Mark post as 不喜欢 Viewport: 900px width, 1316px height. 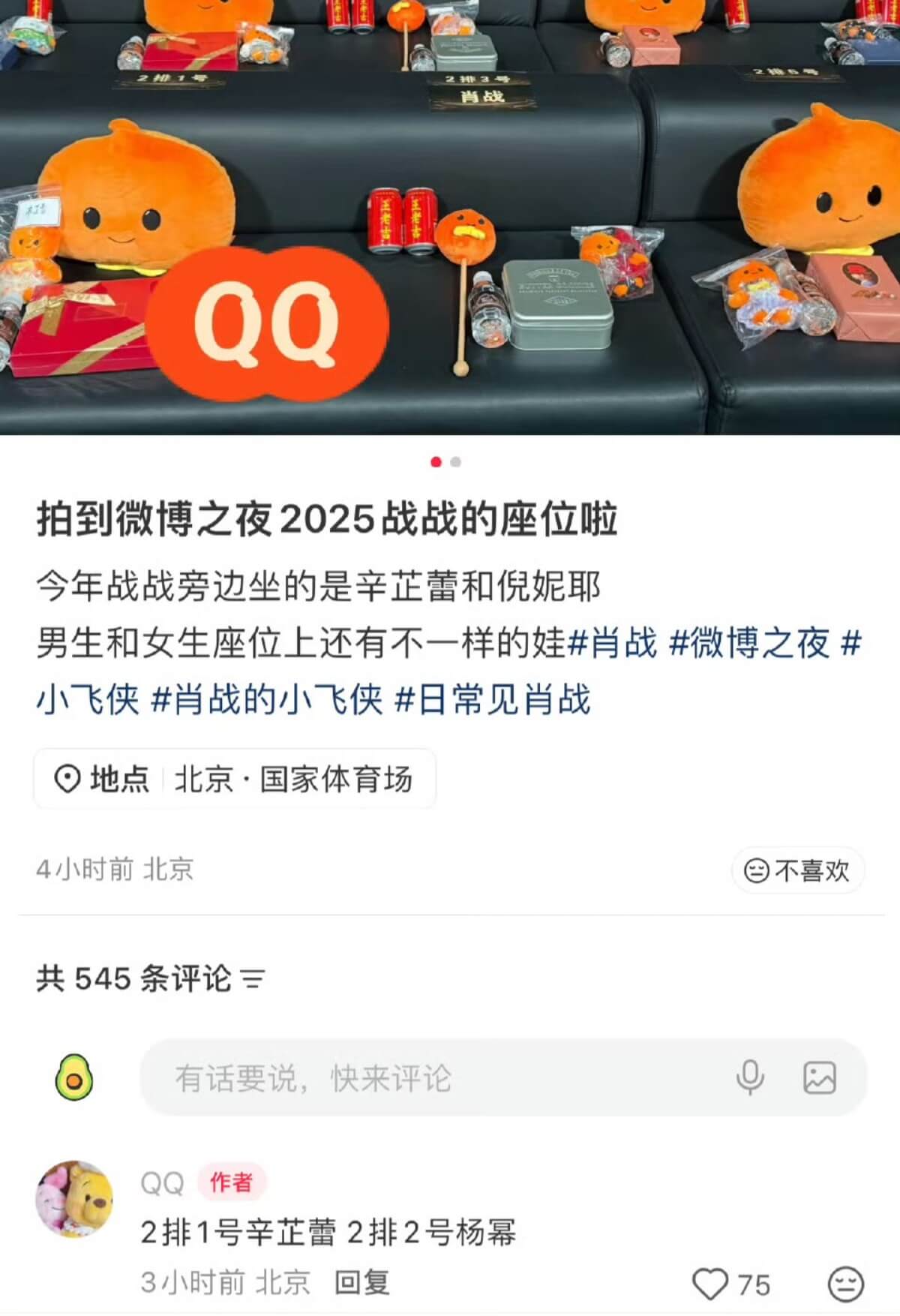click(797, 870)
